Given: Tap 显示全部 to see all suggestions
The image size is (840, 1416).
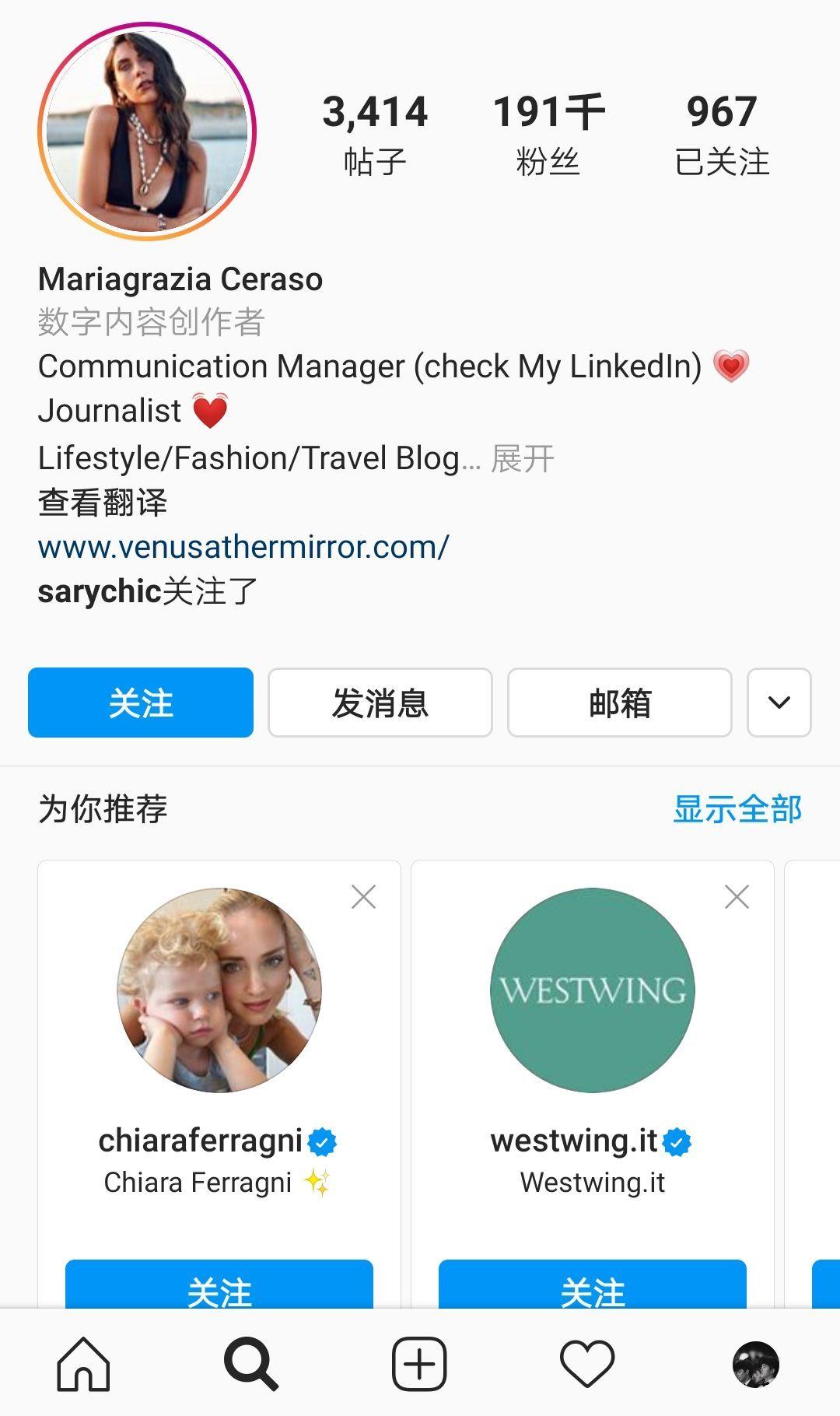Looking at the screenshot, I should (x=737, y=809).
